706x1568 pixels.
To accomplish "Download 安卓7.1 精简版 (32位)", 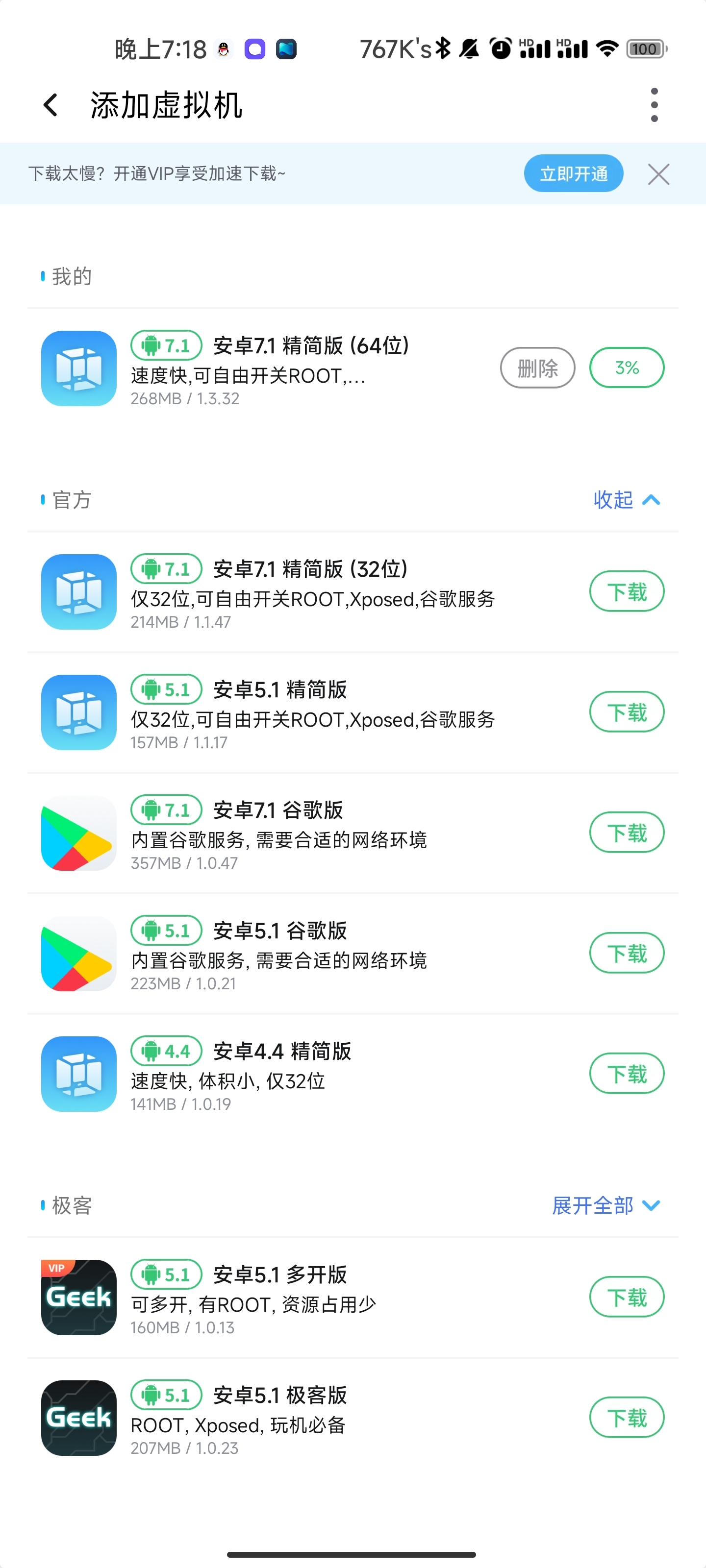I will (x=626, y=591).
